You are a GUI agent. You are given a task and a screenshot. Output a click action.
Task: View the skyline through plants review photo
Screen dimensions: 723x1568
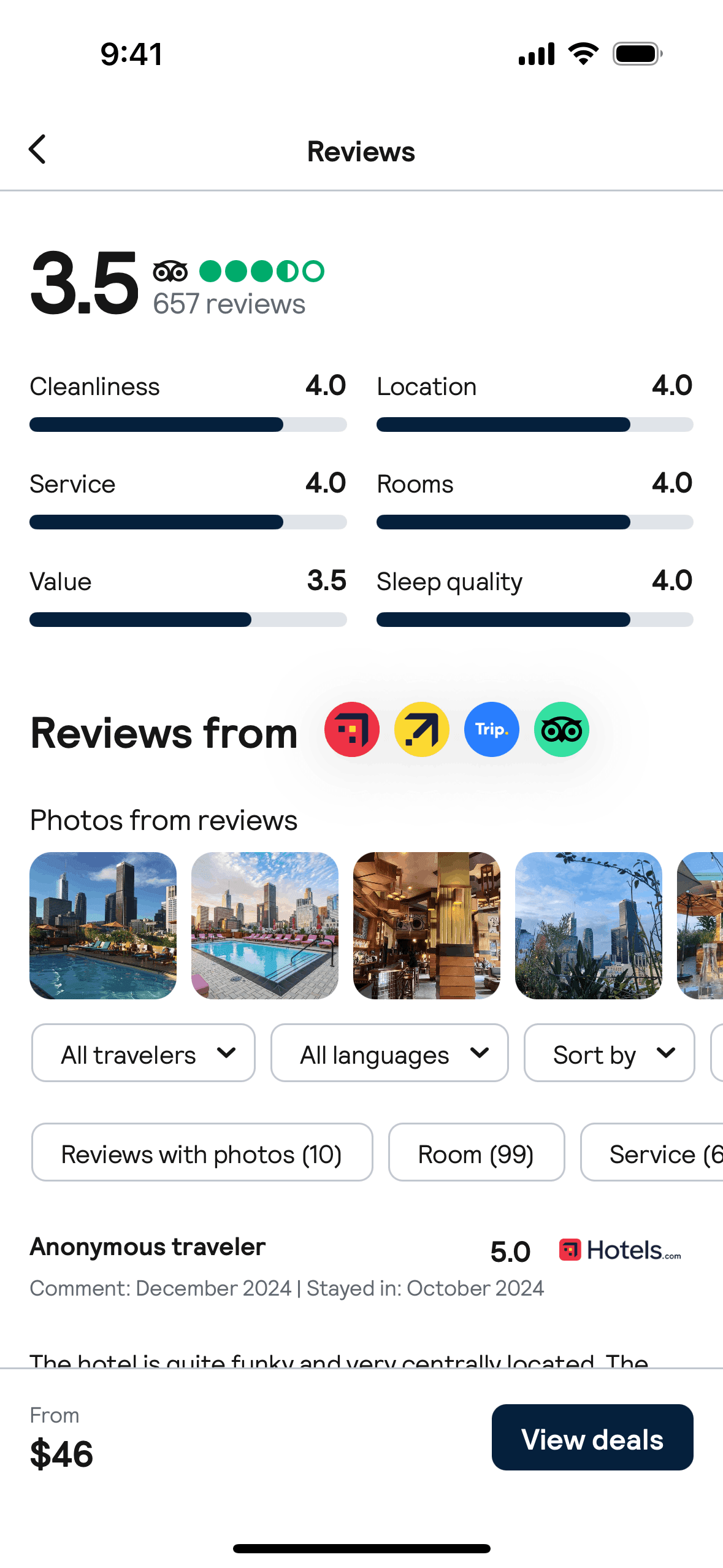click(x=588, y=925)
